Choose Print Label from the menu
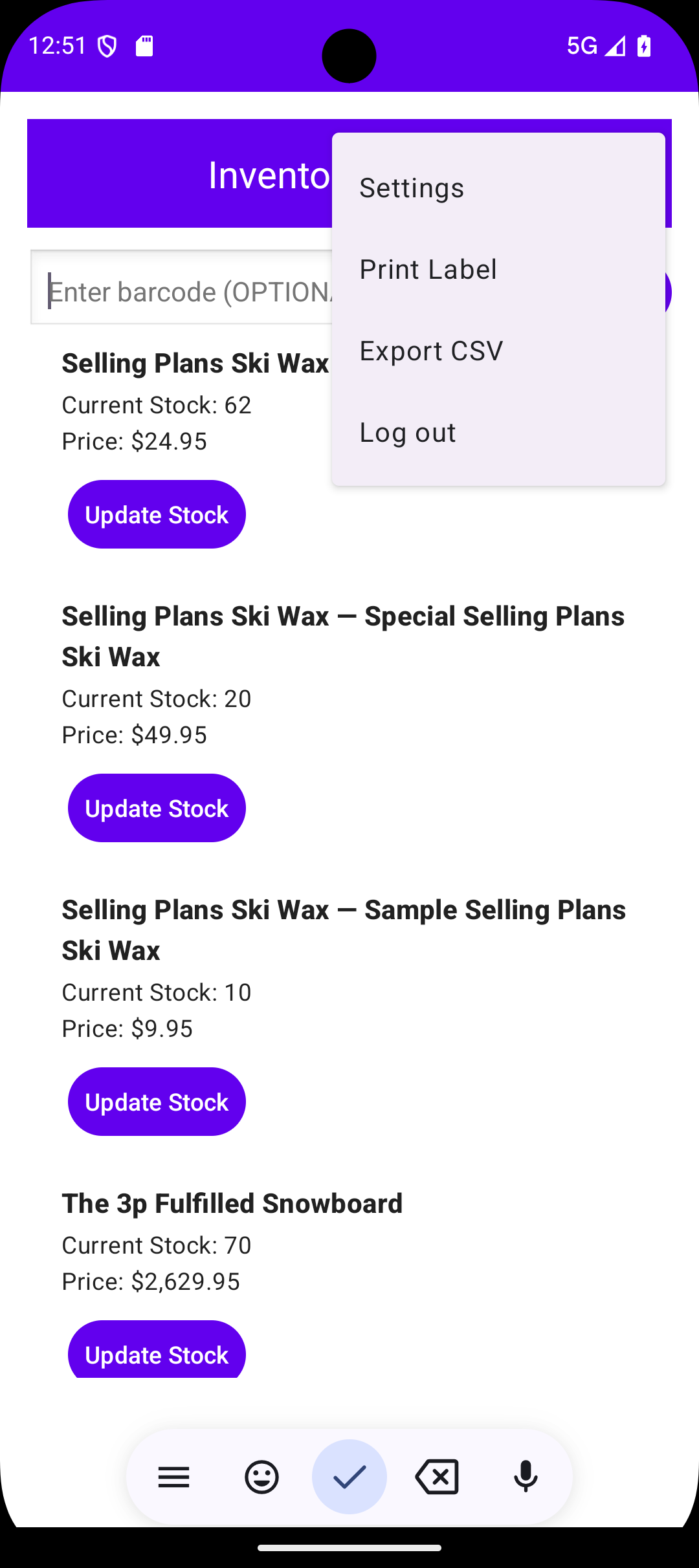The width and height of the screenshot is (699, 1568). click(428, 268)
